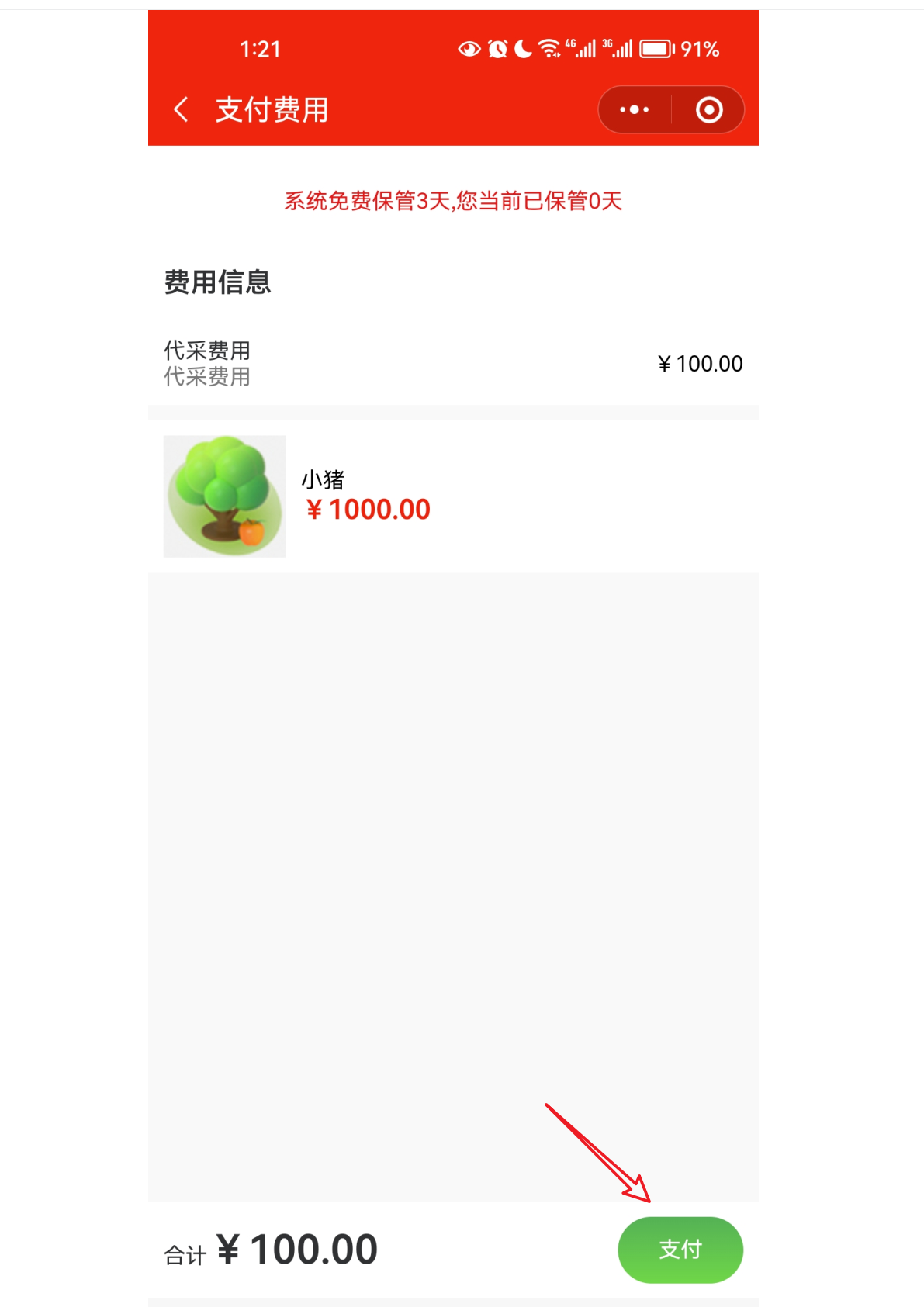This screenshot has height=1307, width=924.
Task: Open the mini program more options menu
Action: tap(634, 109)
